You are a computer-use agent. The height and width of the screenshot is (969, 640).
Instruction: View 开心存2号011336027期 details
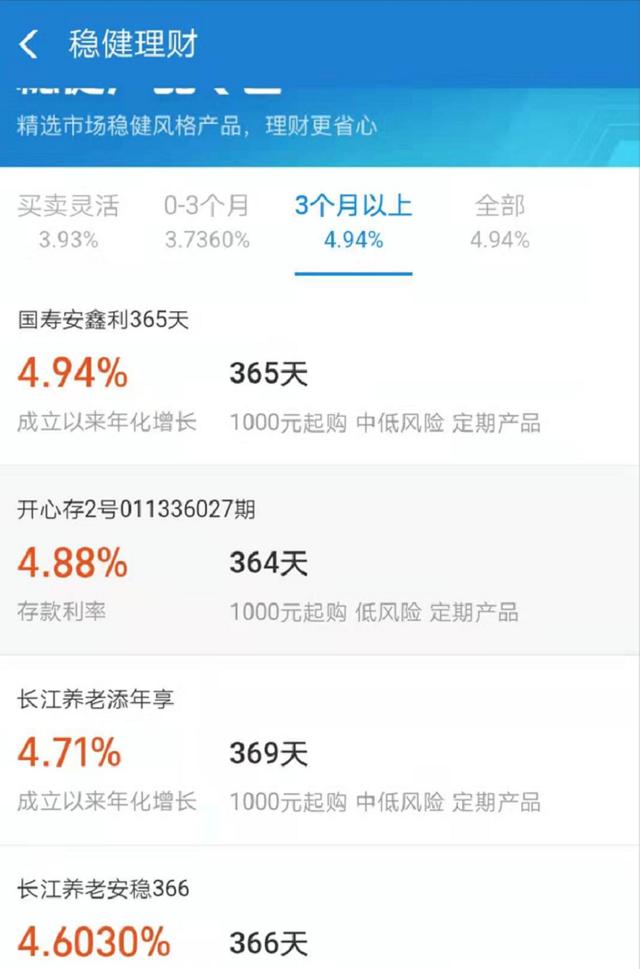pos(320,560)
